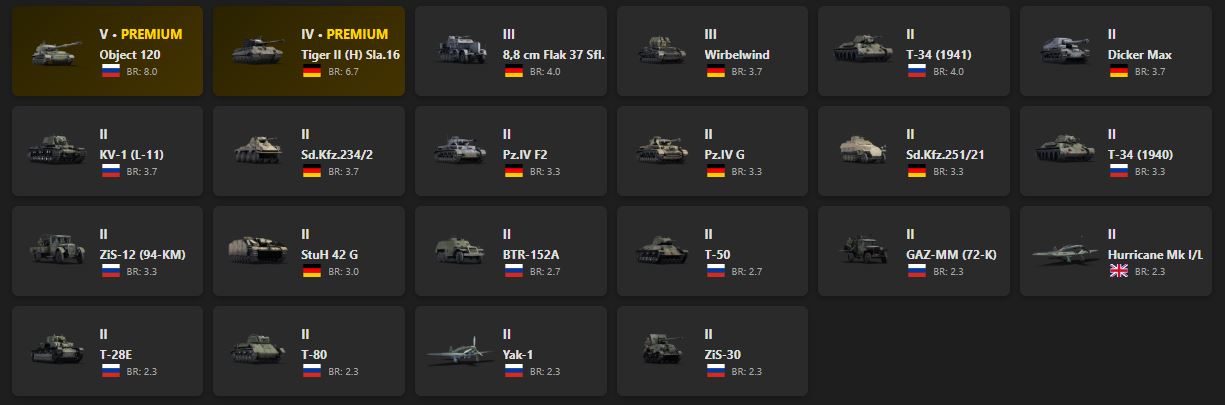Open the Pz.IV F2 card
The width and height of the screenshot is (1225, 405).
(x=511, y=151)
